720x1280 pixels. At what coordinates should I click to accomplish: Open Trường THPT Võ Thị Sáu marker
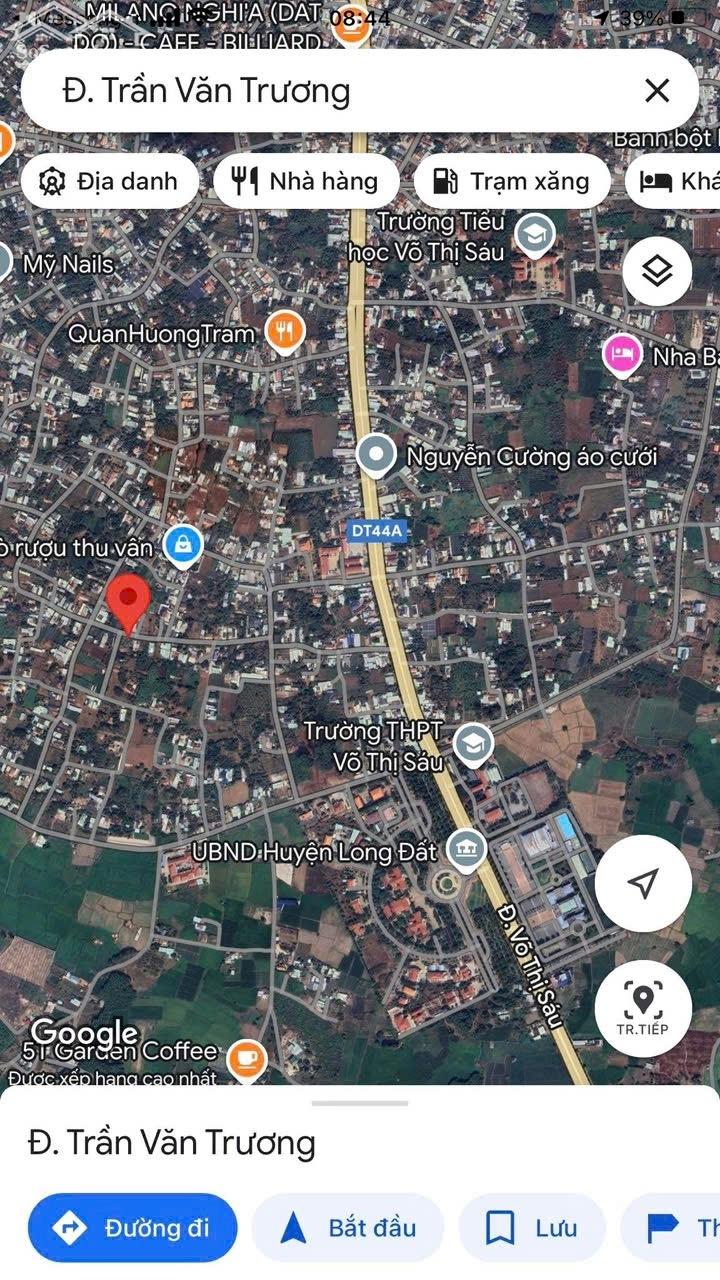click(472, 743)
